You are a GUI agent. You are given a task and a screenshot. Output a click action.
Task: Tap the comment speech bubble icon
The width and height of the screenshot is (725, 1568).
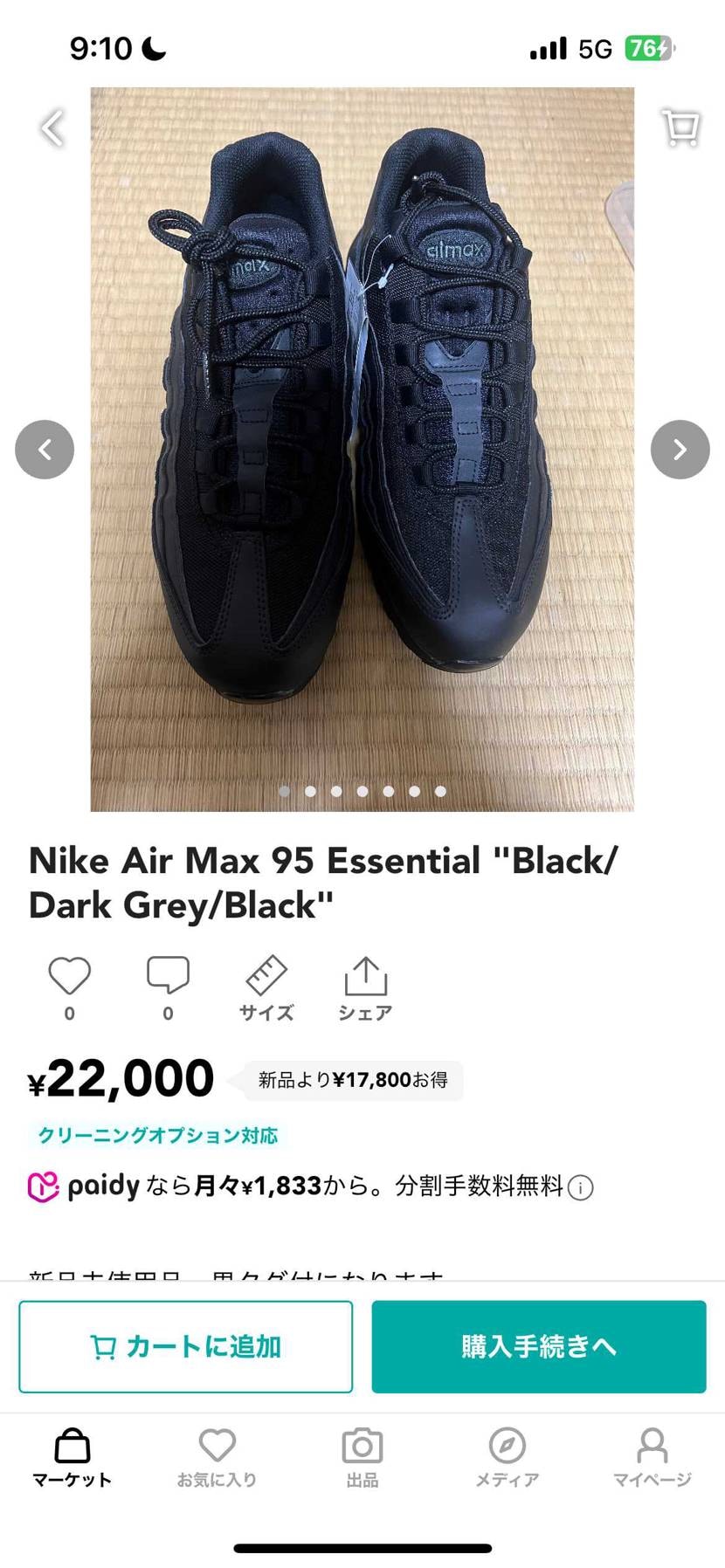pos(168,973)
